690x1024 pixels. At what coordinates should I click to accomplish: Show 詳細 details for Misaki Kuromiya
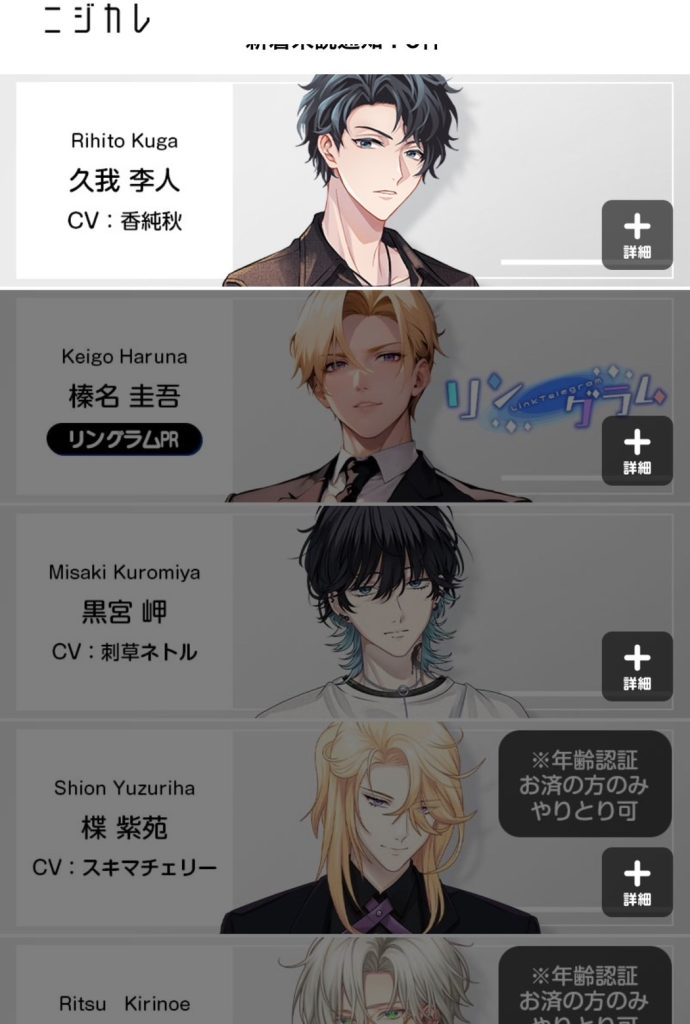point(637,666)
